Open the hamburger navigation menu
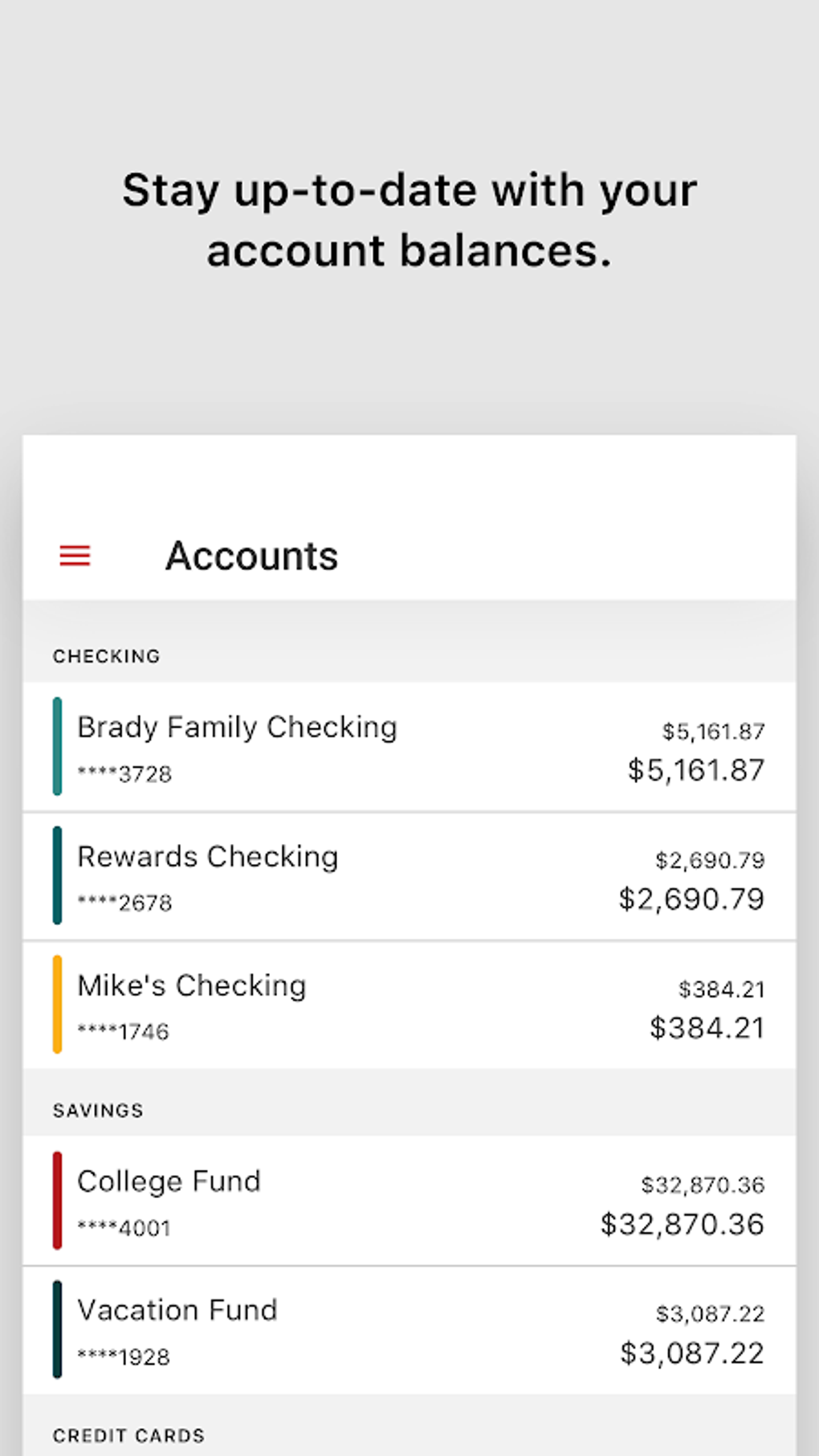 tap(75, 556)
